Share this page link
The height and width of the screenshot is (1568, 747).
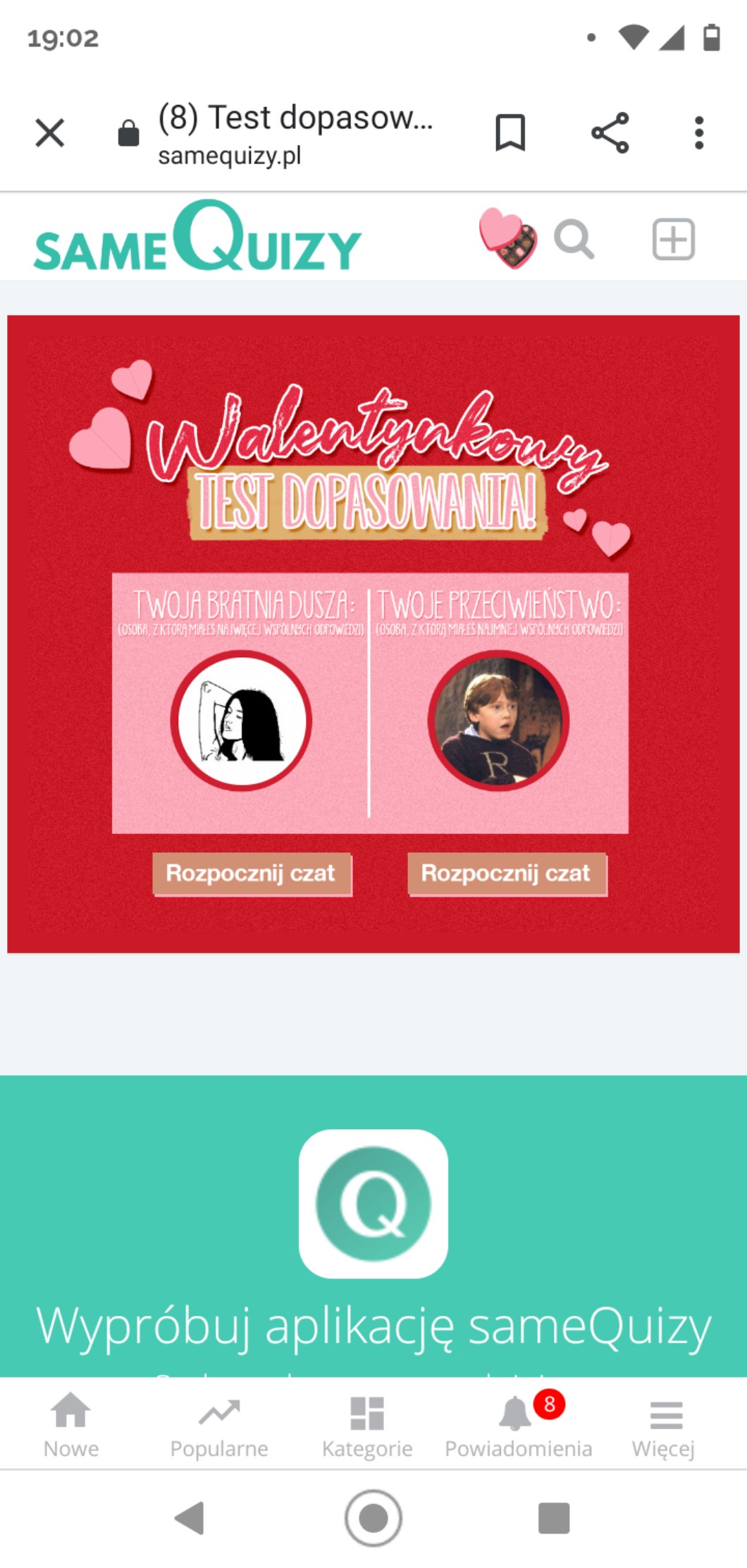(x=610, y=132)
